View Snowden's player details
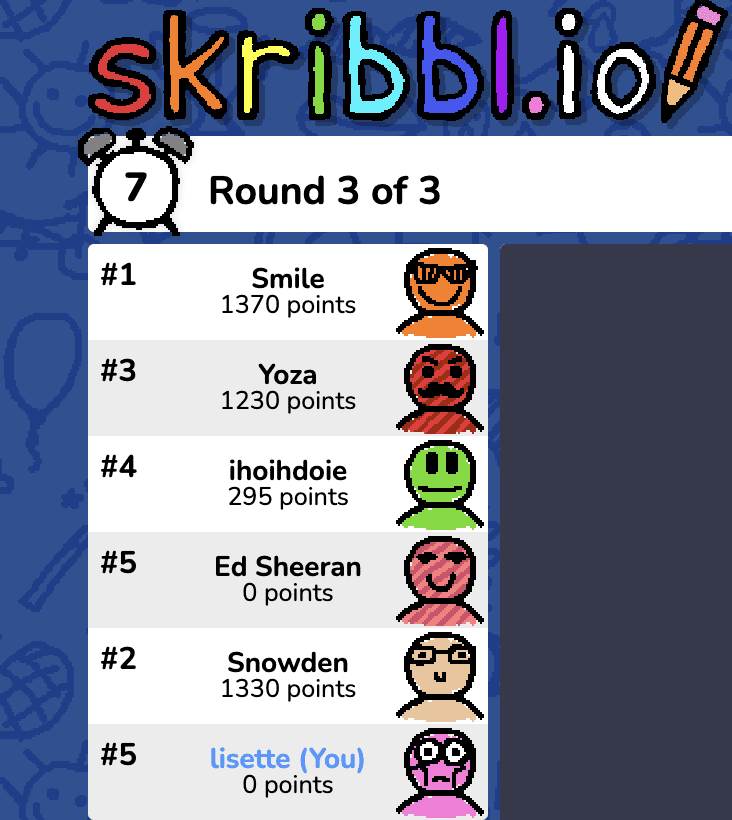This screenshot has height=820, width=732. (x=288, y=675)
